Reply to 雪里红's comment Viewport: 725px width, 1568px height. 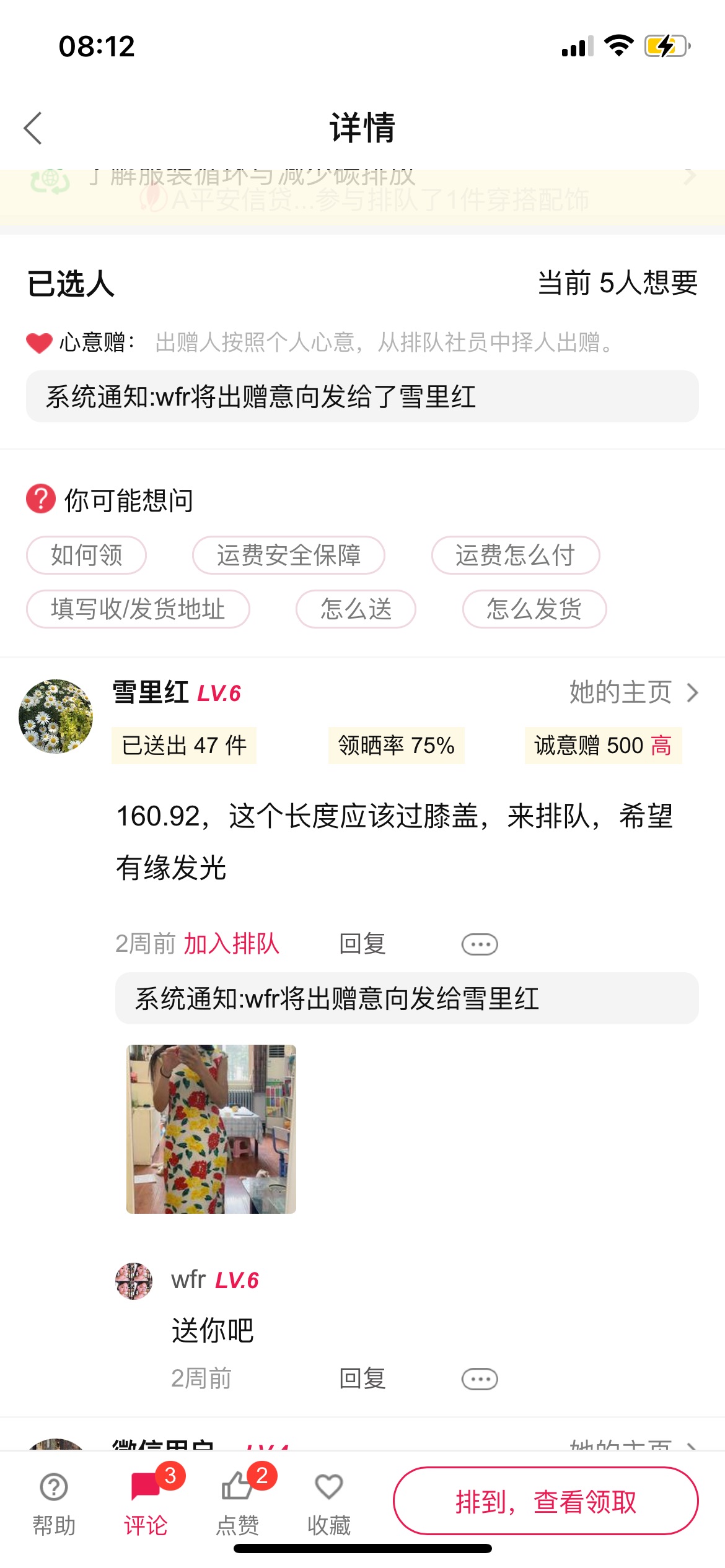tap(362, 944)
